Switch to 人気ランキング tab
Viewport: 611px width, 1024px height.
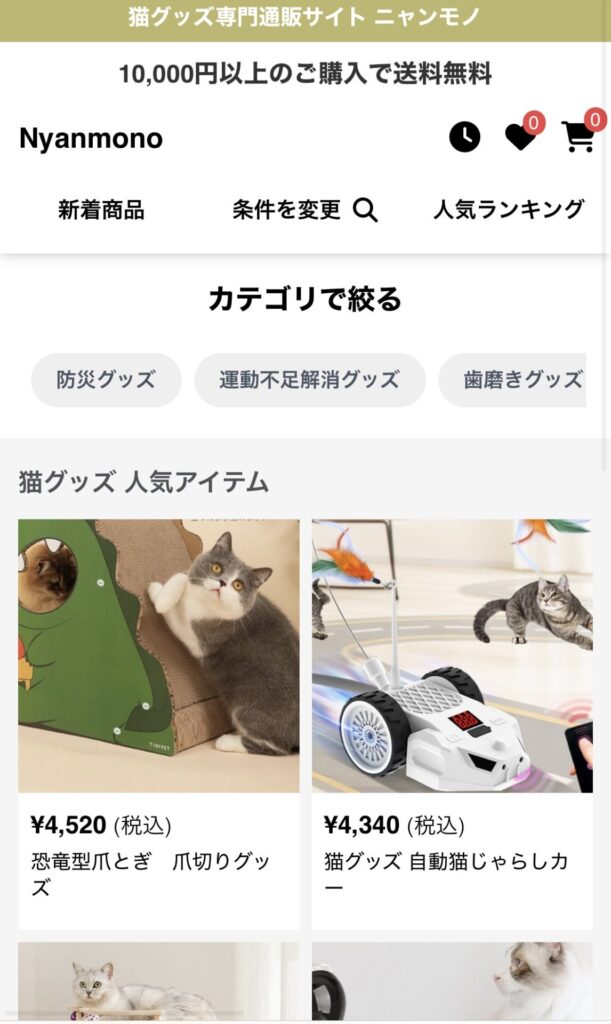tap(508, 210)
